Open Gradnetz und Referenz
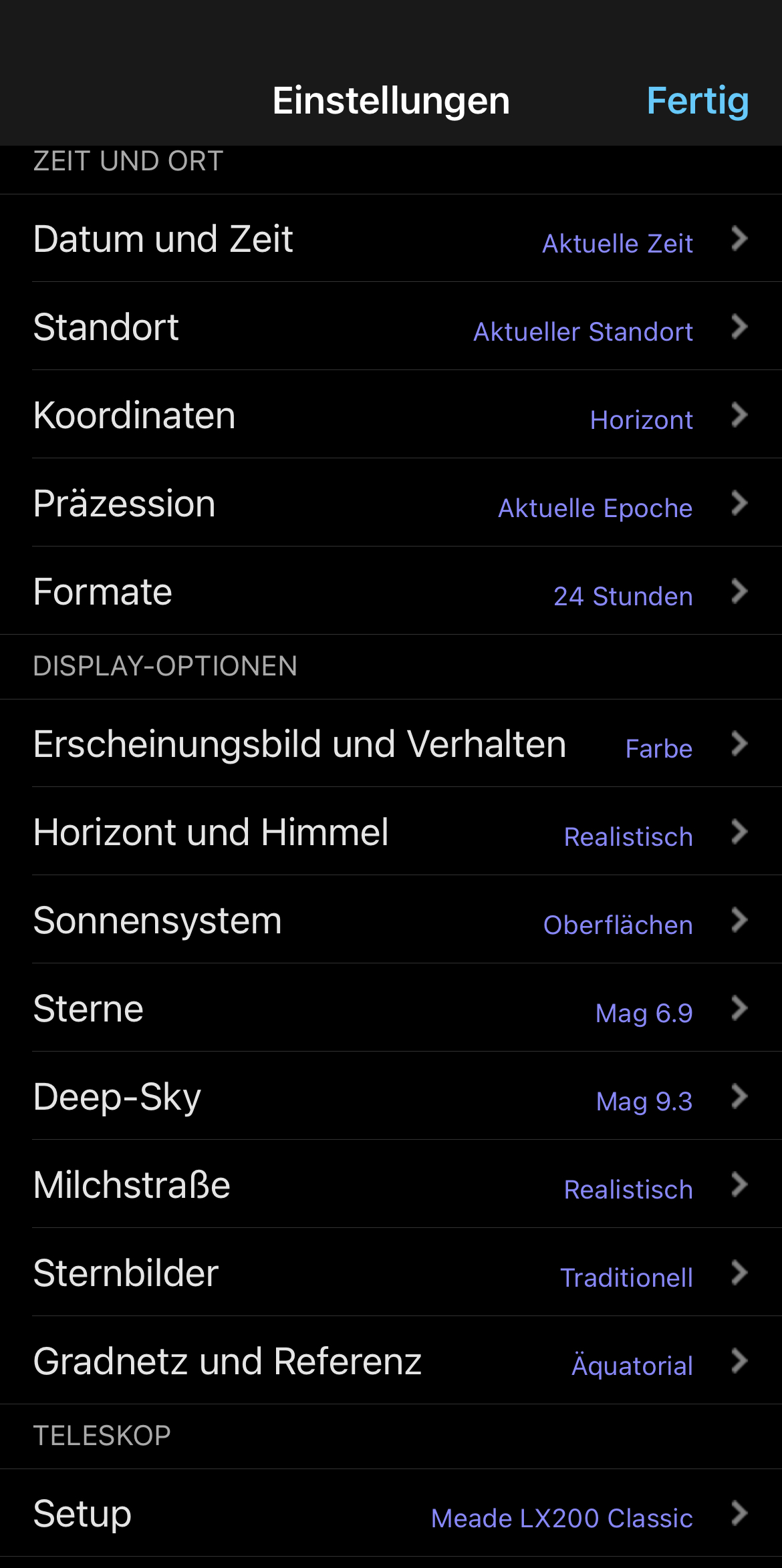The width and height of the screenshot is (782, 1568). coord(391,1361)
